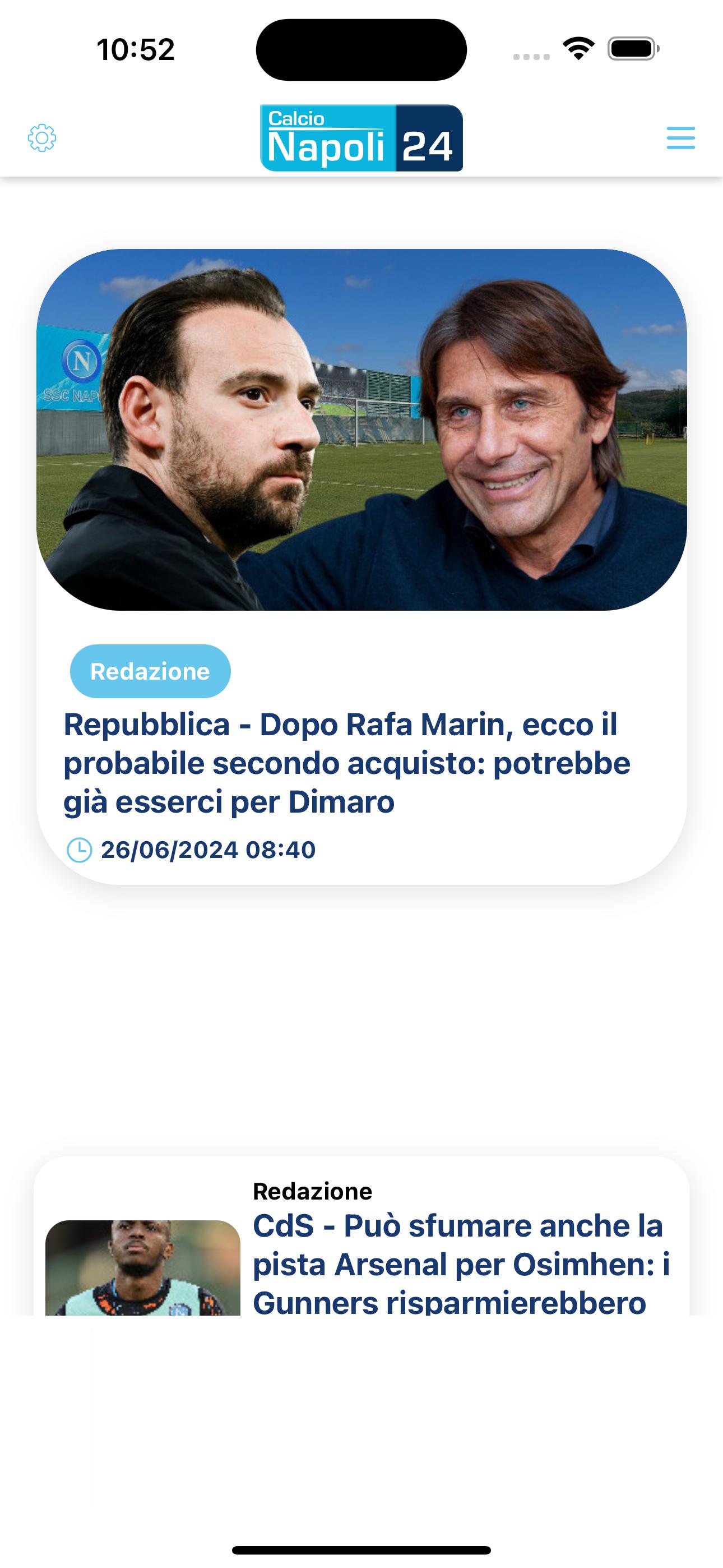723x1568 pixels.
Task: Read the CdS Osimhen Arsenal article
Action: pyautogui.click(x=461, y=1263)
